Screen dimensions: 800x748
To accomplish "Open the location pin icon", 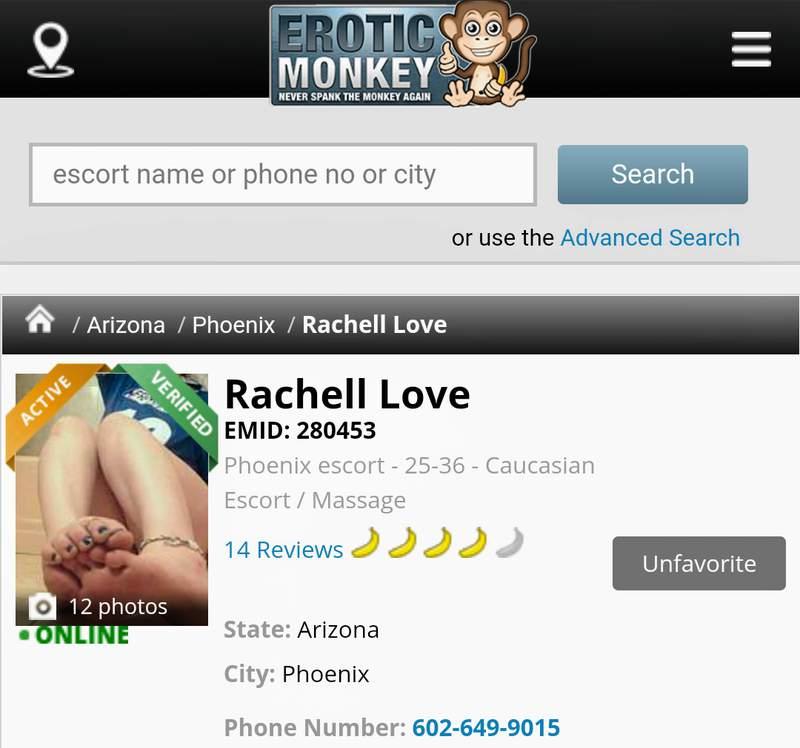I will click(x=51, y=51).
